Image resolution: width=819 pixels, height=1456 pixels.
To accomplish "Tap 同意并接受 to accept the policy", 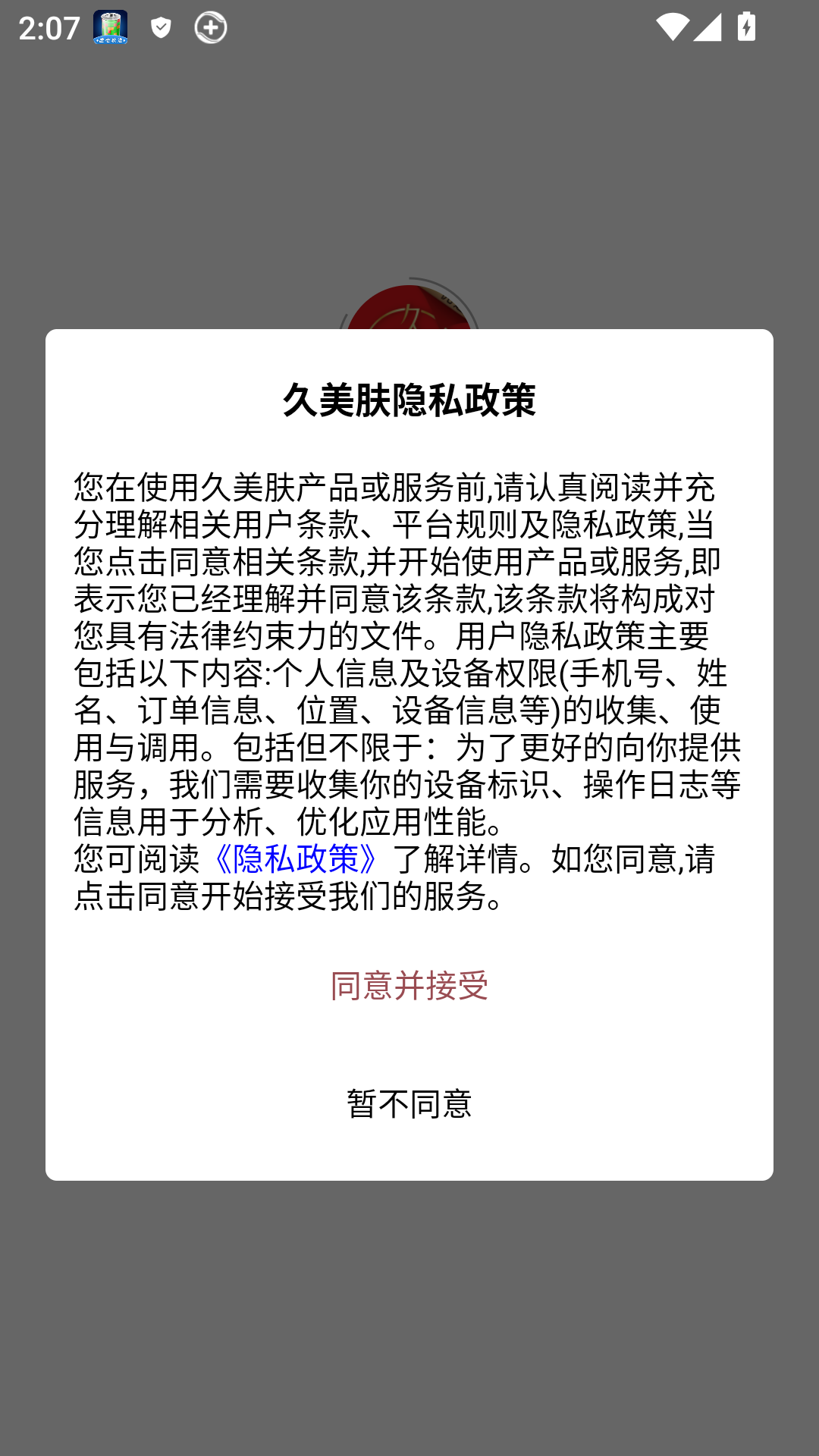I will pyautogui.click(x=409, y=986).
